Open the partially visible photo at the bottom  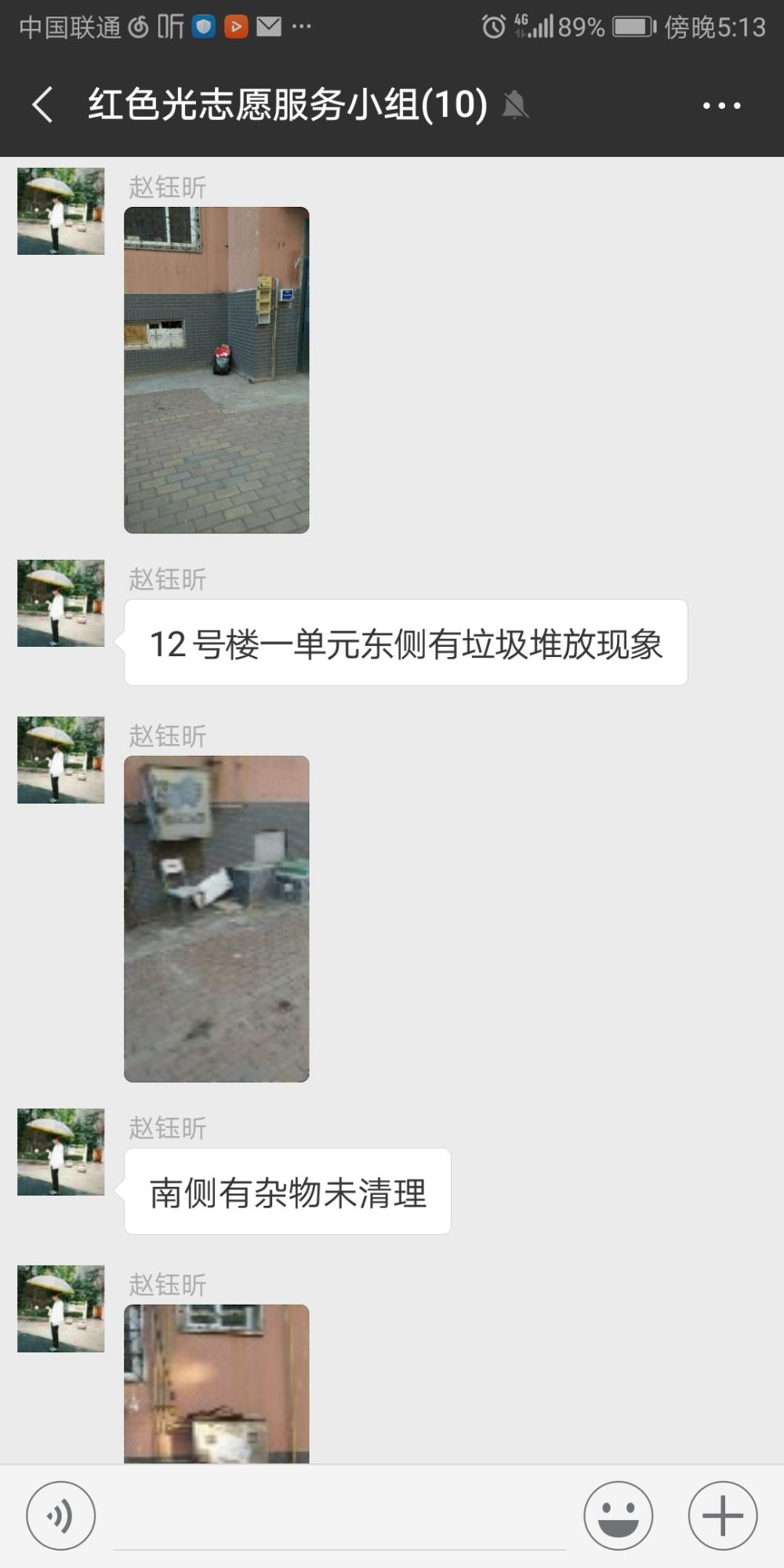pyautogui.click(x=216, y=1384)
